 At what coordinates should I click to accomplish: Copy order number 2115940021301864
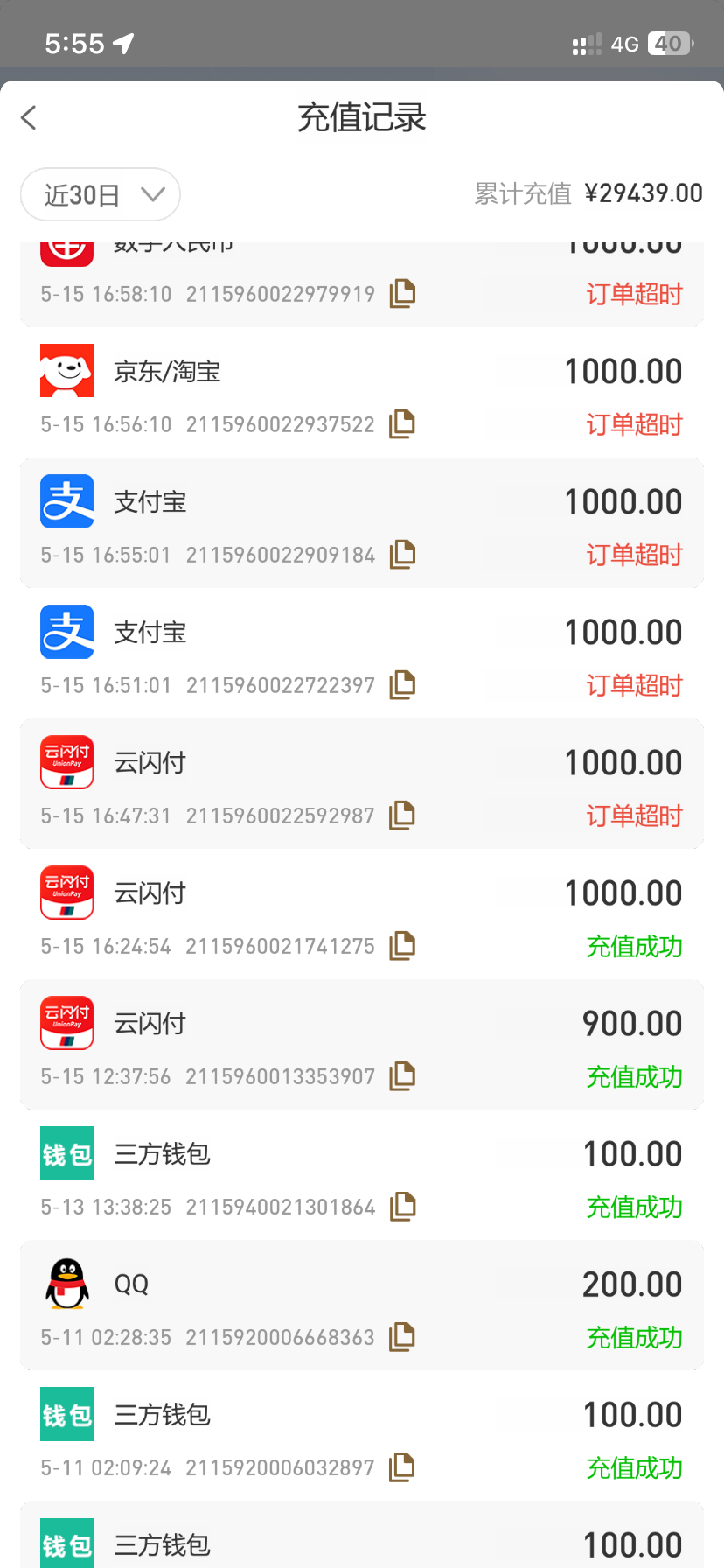402,1206
